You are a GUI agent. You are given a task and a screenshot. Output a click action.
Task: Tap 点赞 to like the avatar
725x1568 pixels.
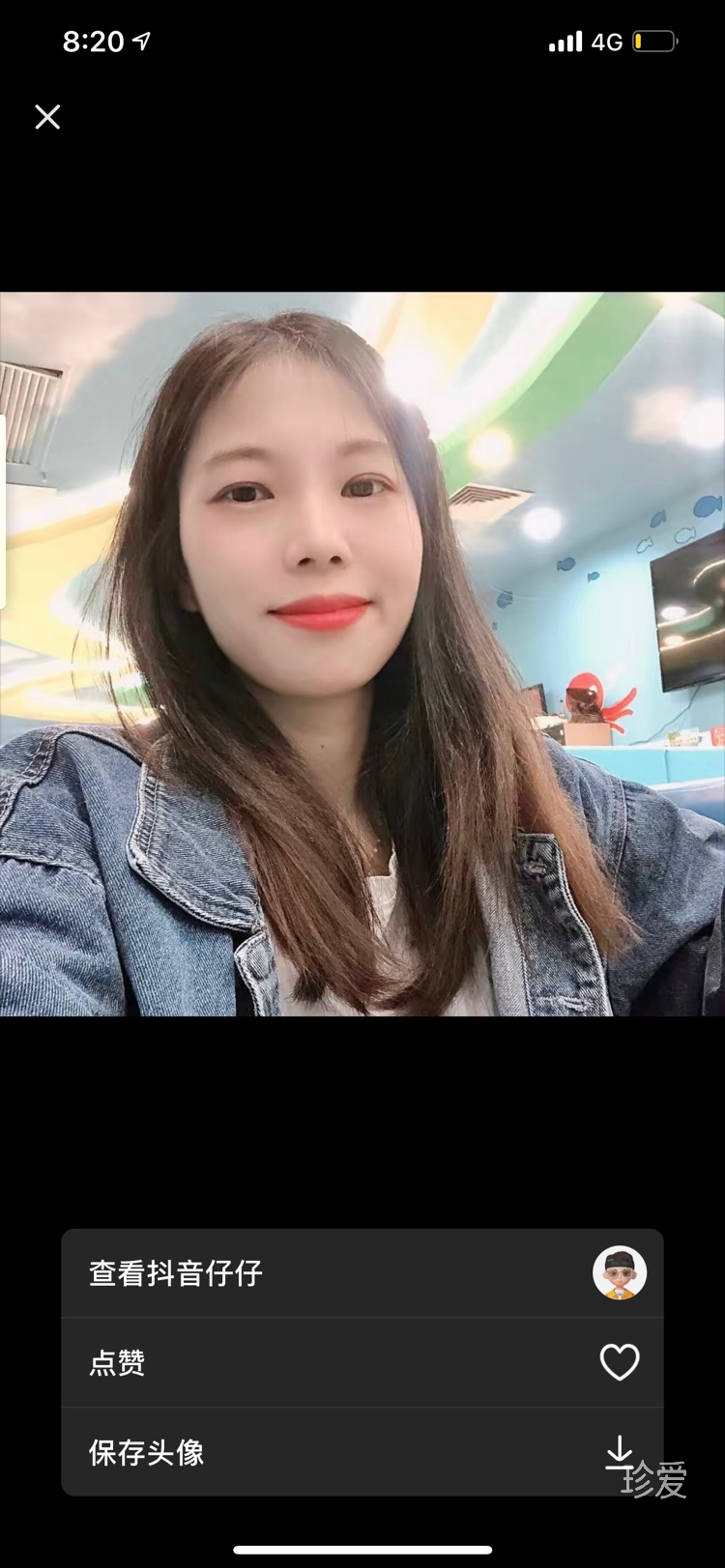coord(362,1362)
